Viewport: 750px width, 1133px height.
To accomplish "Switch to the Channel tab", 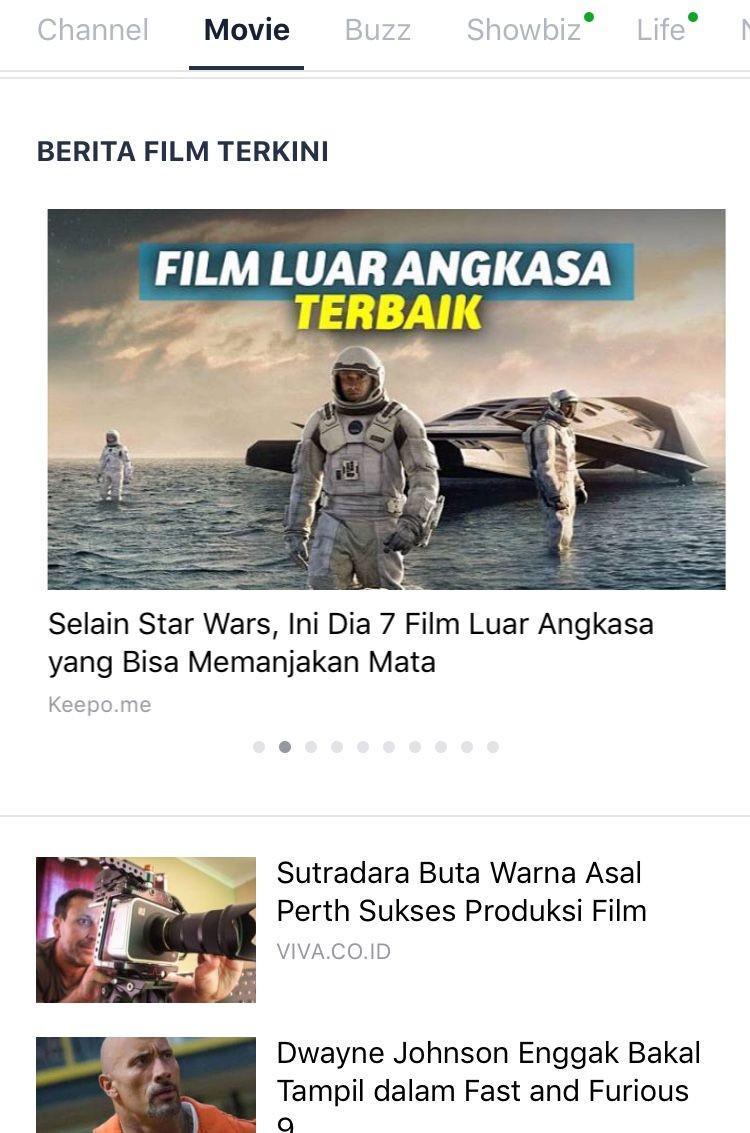I will point(93,30).
